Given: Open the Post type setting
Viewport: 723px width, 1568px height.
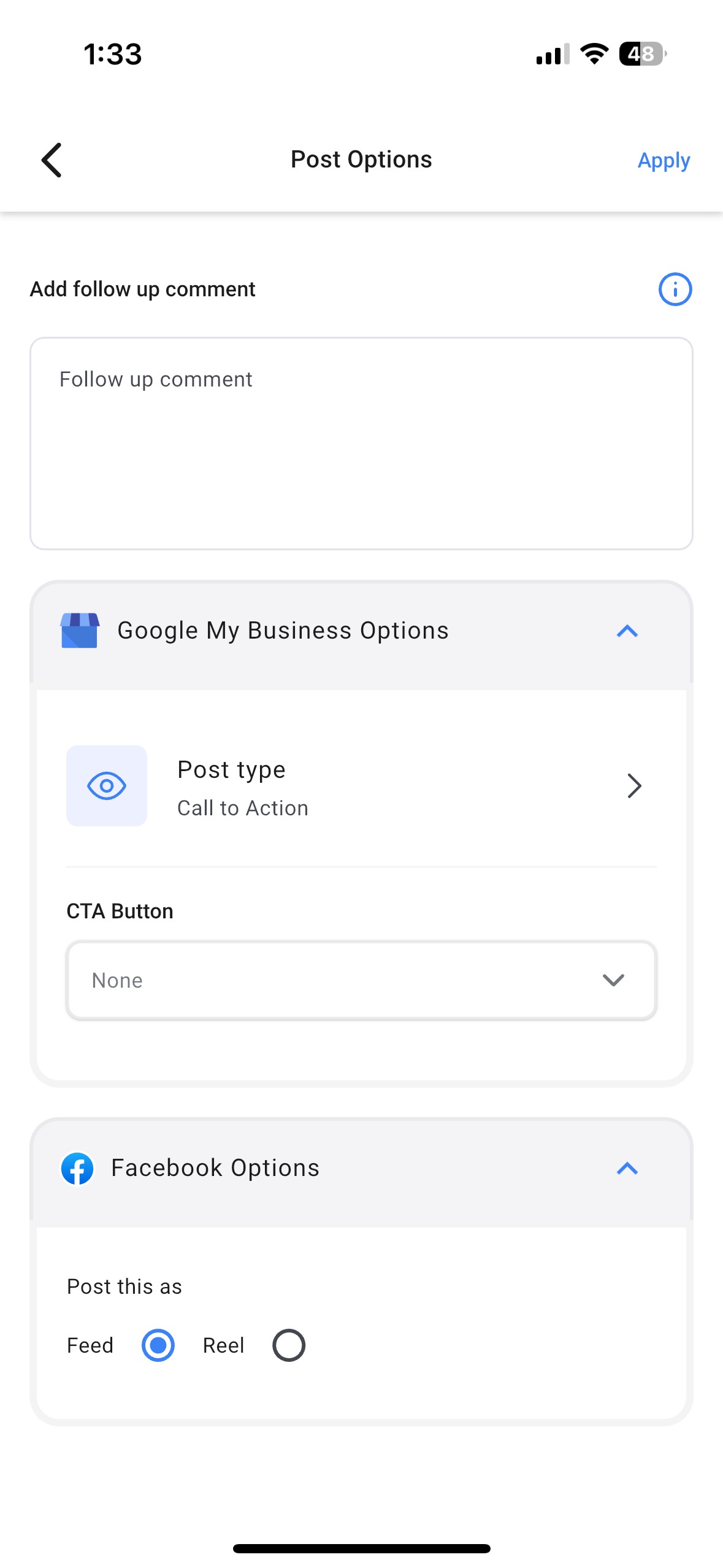Looking at the screenshot, I should pos(361,786).
